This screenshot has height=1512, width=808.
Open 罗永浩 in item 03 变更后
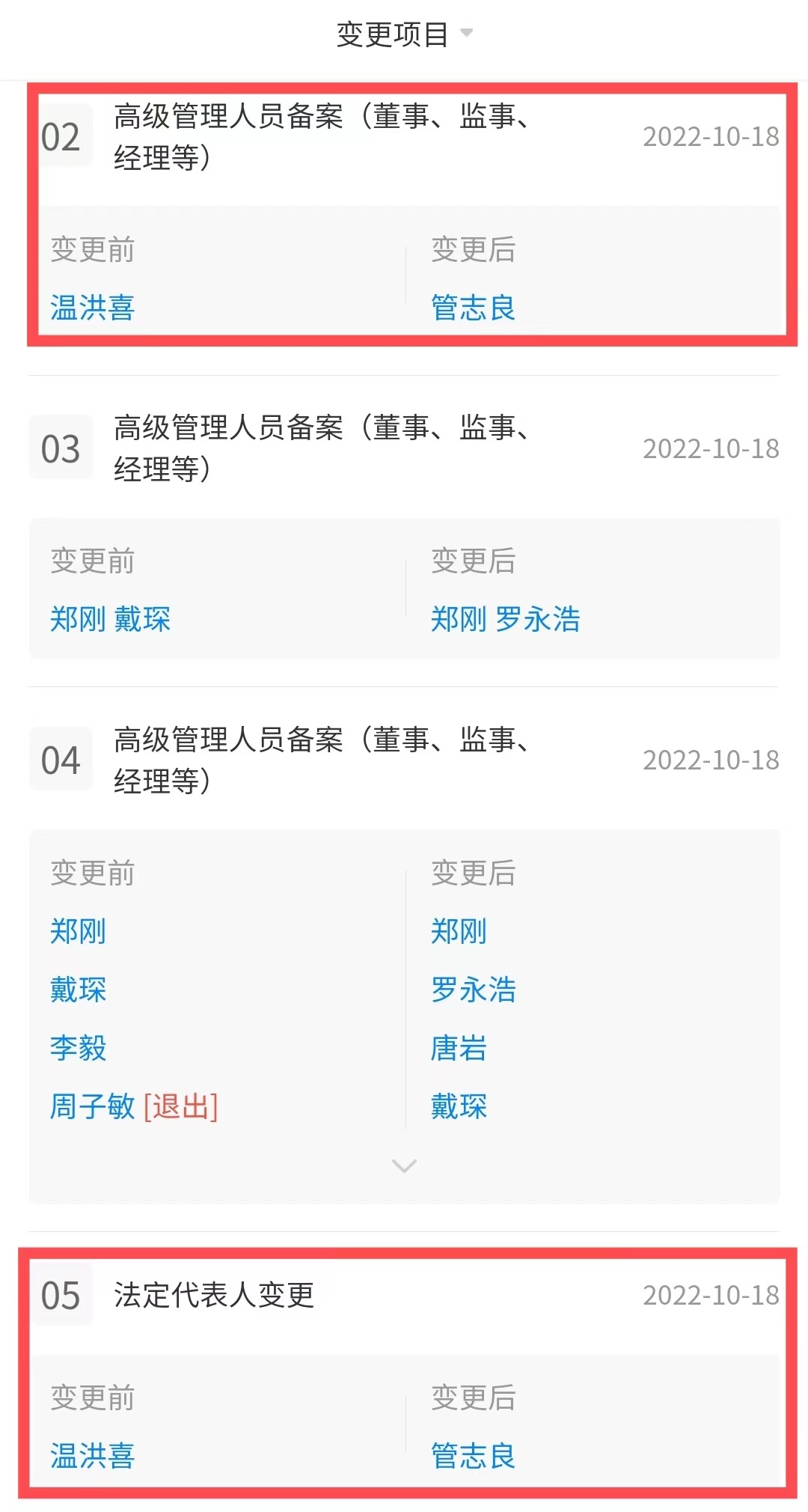pyautogui.click(x=538, y=619)
